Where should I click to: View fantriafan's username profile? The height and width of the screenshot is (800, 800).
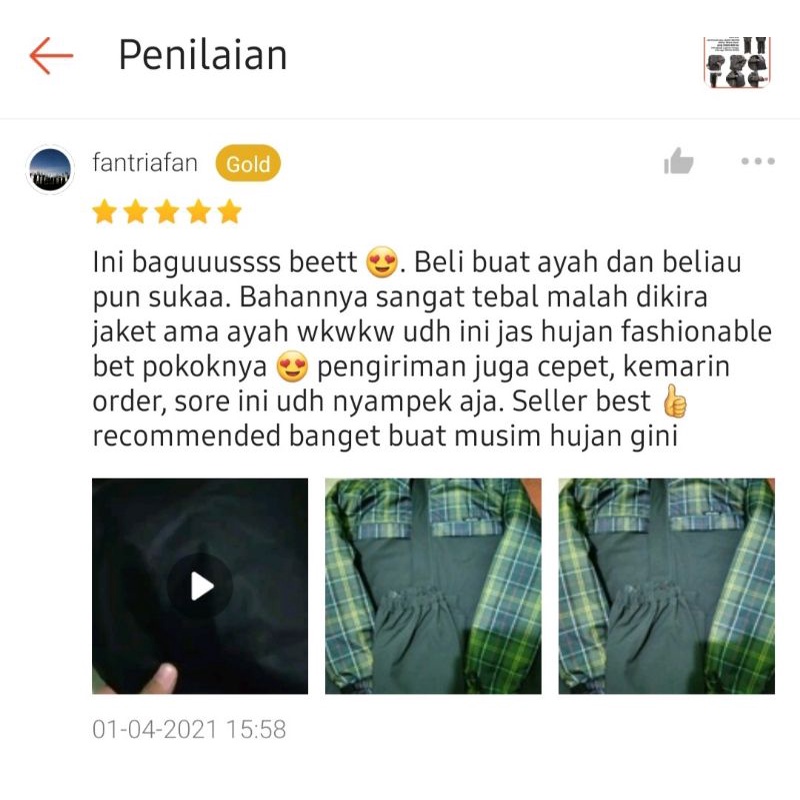[x=145, y=163]
